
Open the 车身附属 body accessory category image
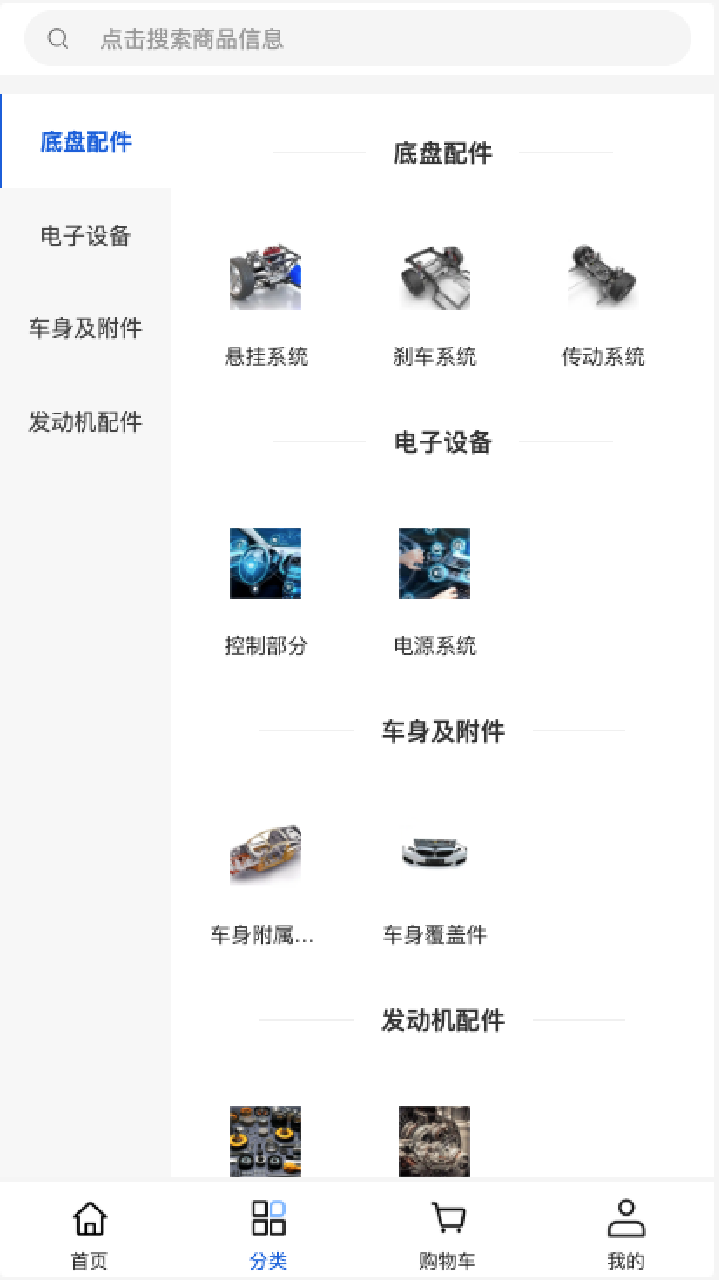point(265,853)
